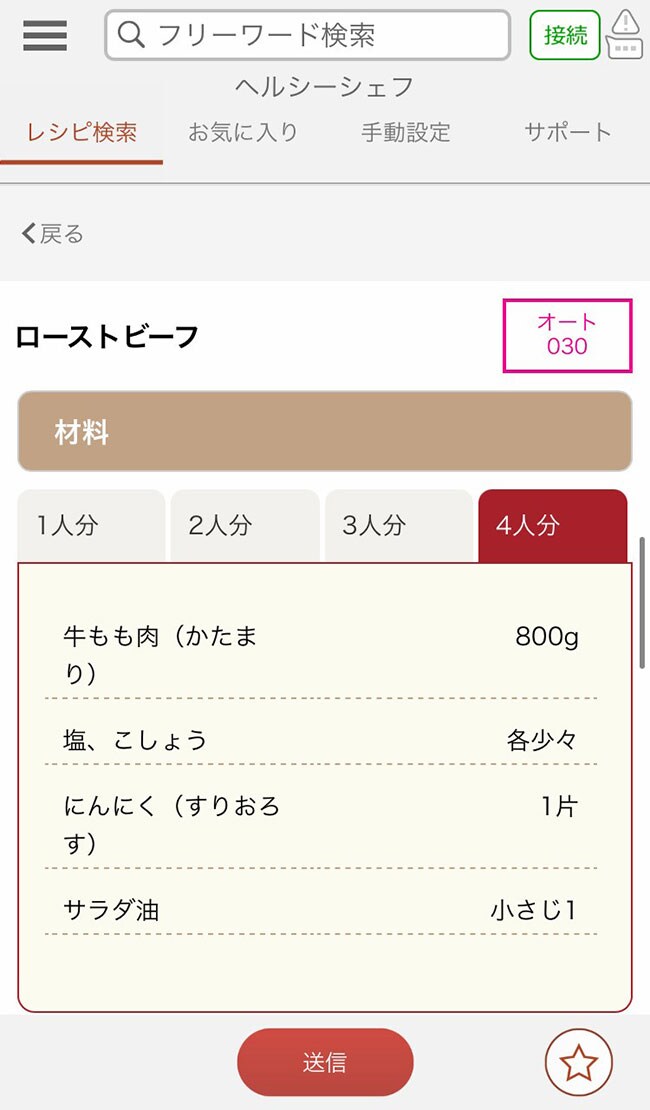Image resolution: width=650 pixels, height=1110 pixels.
Task: Collapse the 材料 section header
Action: pyautogui.click(x=325, y=431)
